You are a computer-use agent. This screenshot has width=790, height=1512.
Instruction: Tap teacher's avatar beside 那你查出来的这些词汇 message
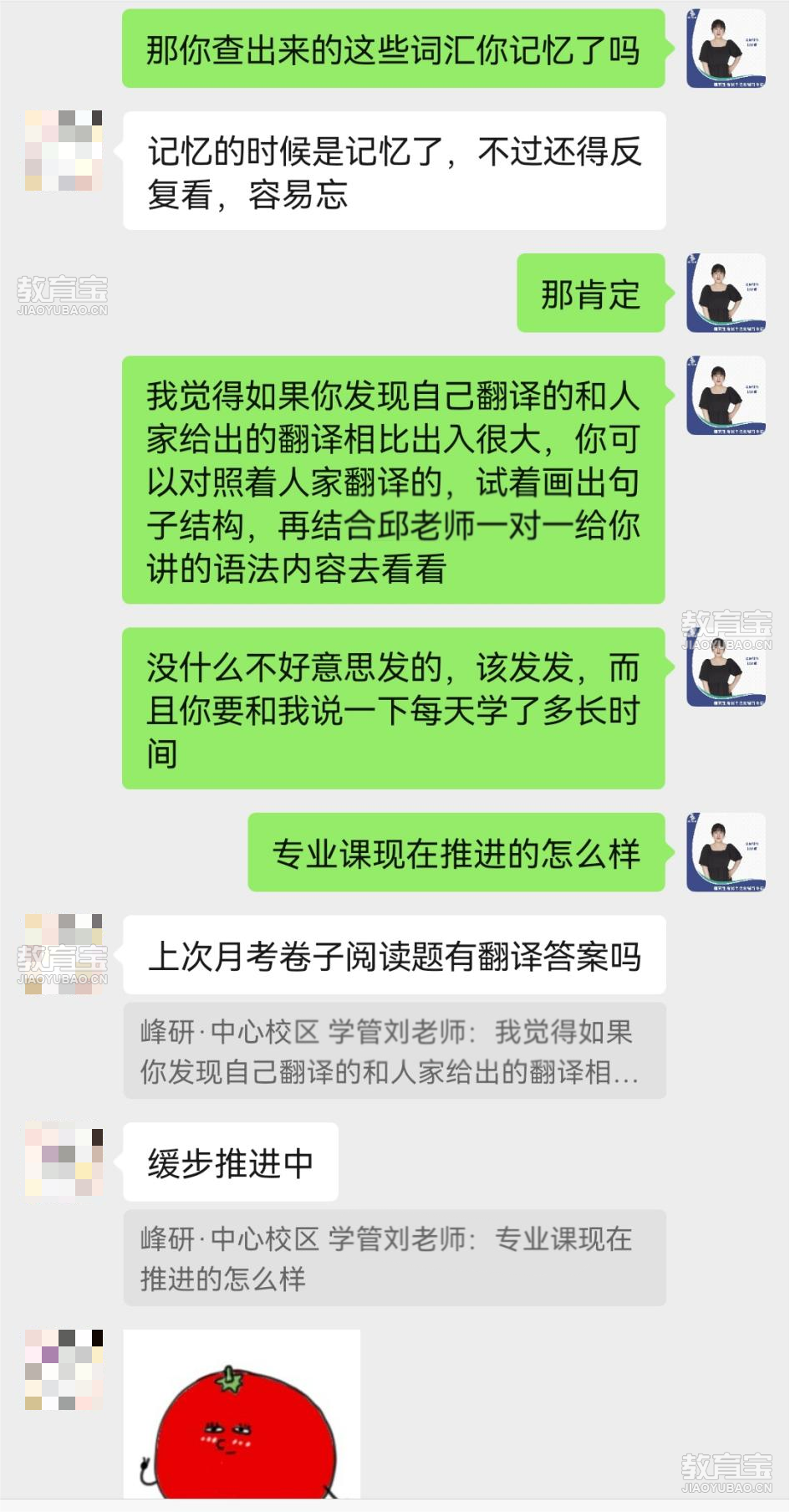pos(726,49)
